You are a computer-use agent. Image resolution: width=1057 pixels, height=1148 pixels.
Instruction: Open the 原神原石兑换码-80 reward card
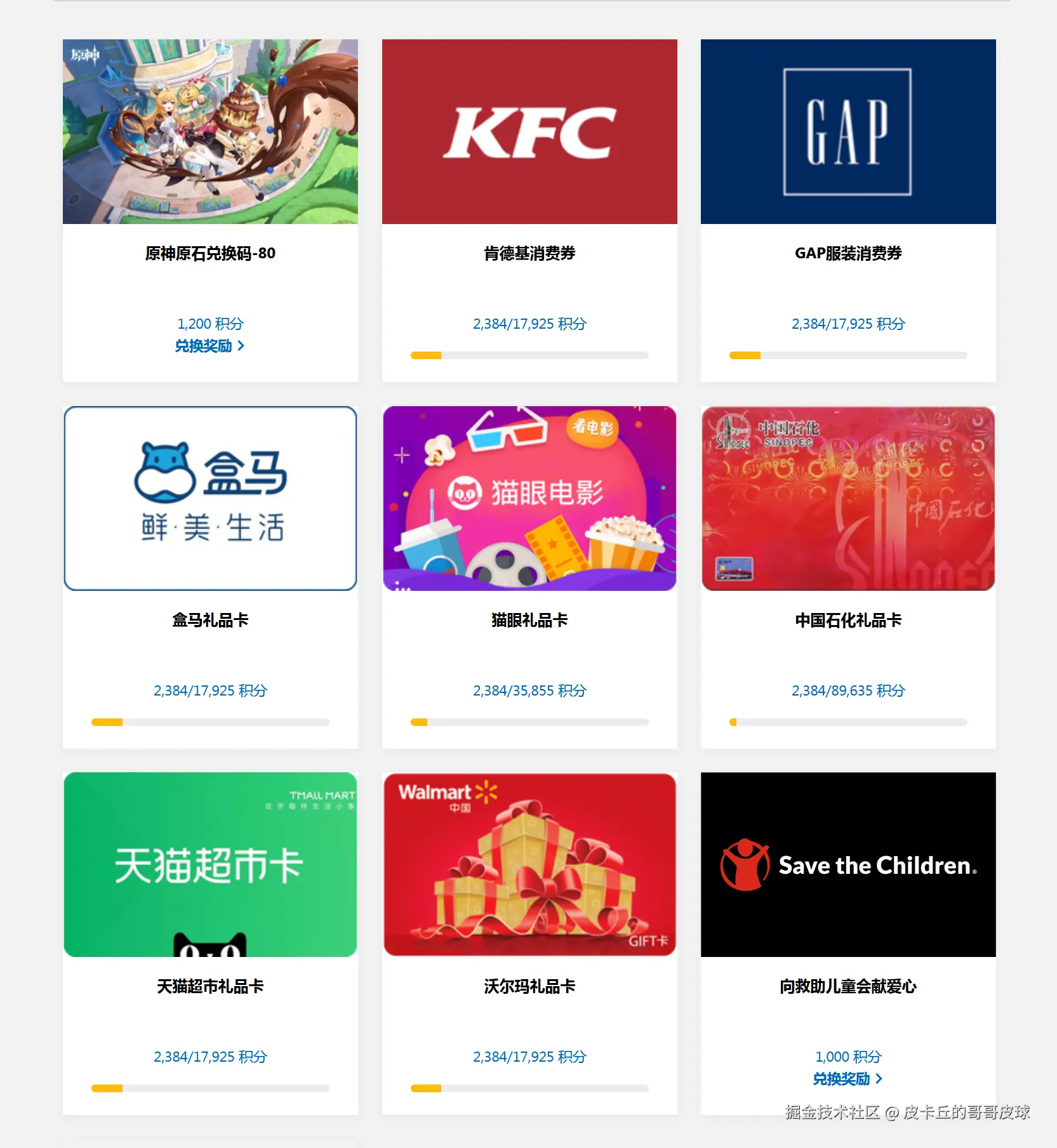pos(210,132)
